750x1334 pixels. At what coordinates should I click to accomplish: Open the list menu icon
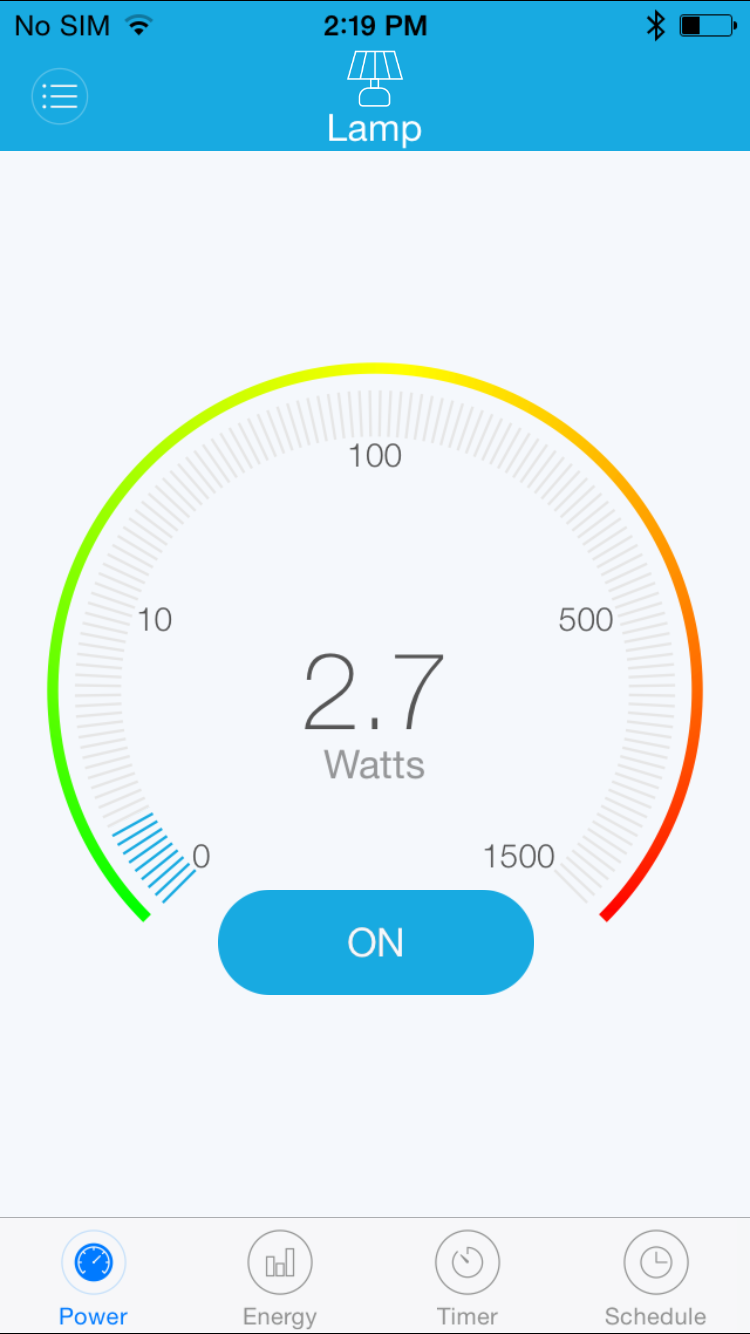60,96
